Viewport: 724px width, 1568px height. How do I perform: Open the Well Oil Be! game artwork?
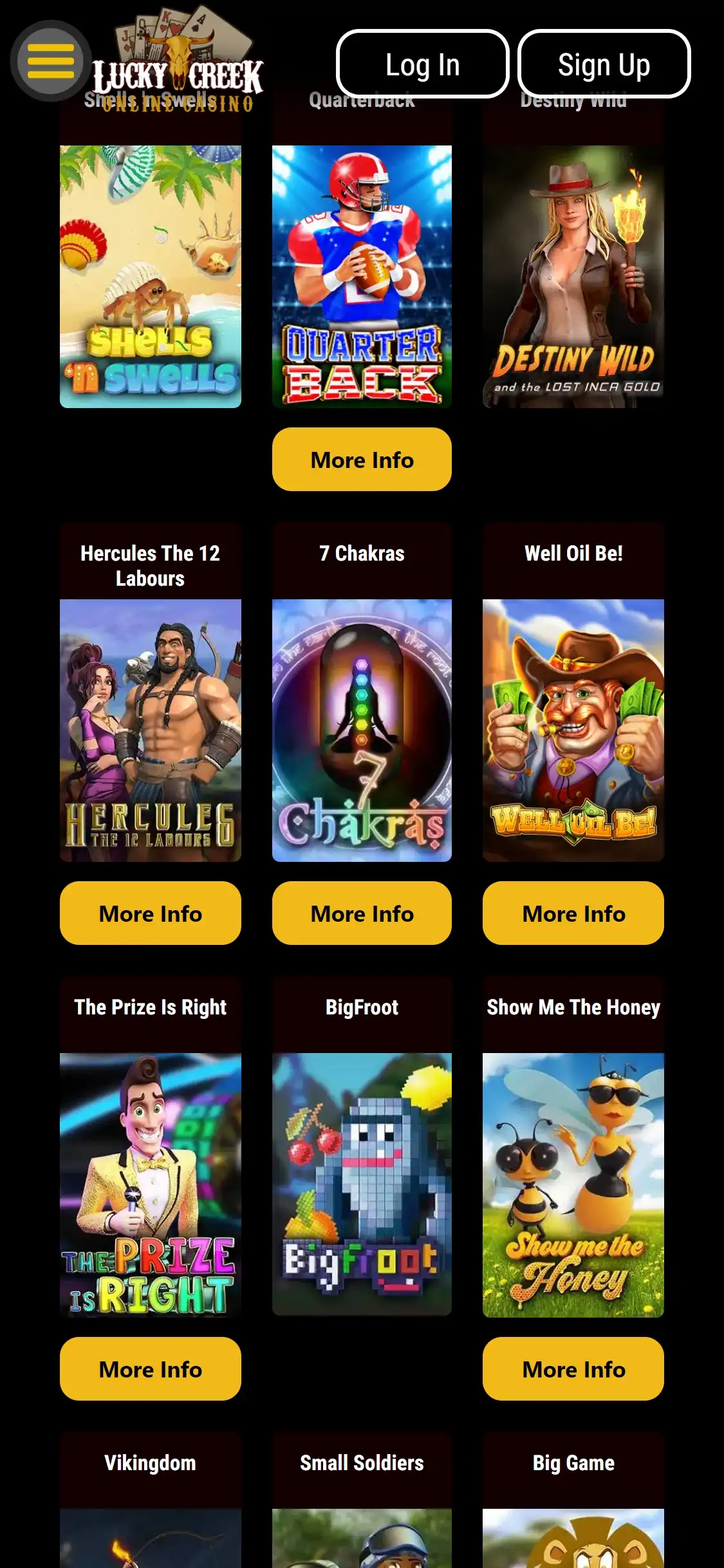click(x=573, y=728)
